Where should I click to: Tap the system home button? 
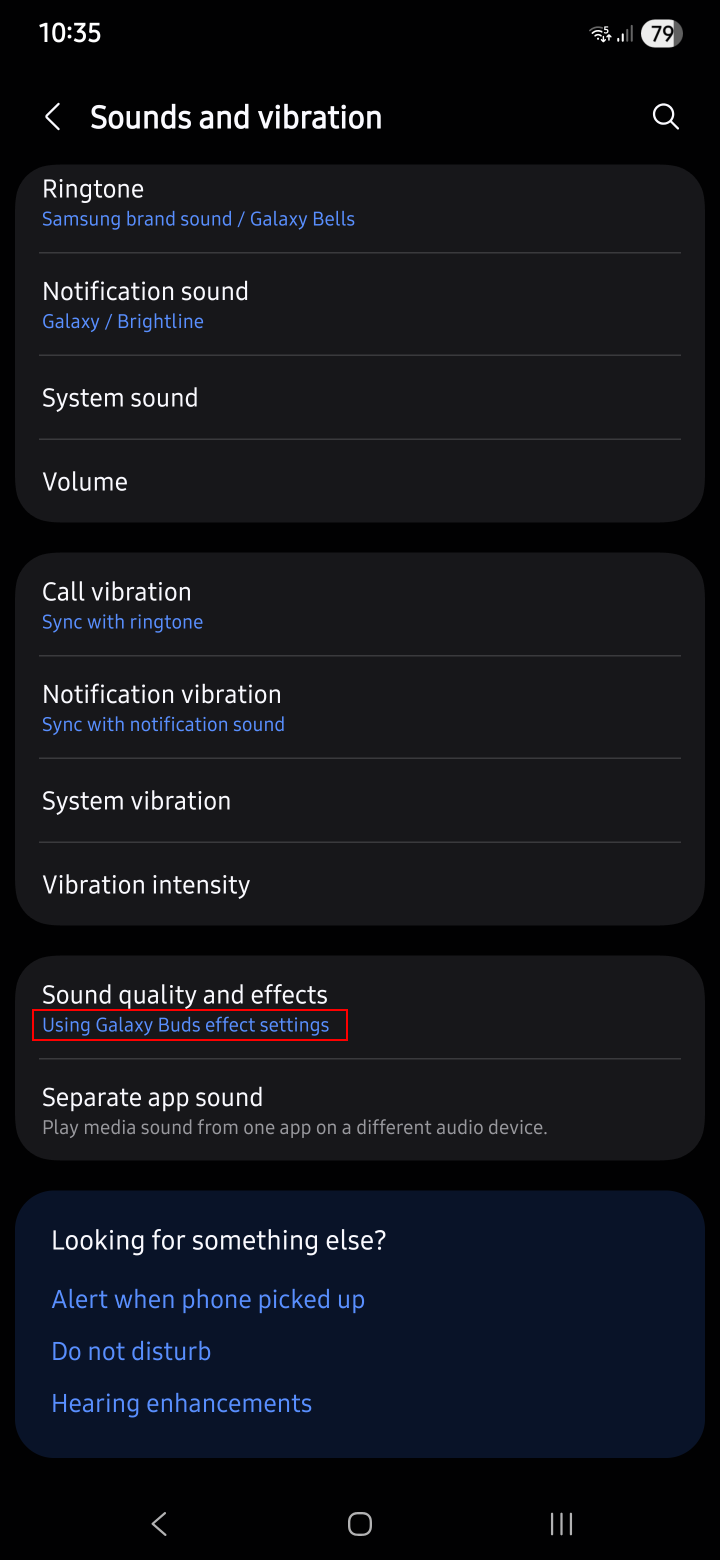pos(360,1523)
